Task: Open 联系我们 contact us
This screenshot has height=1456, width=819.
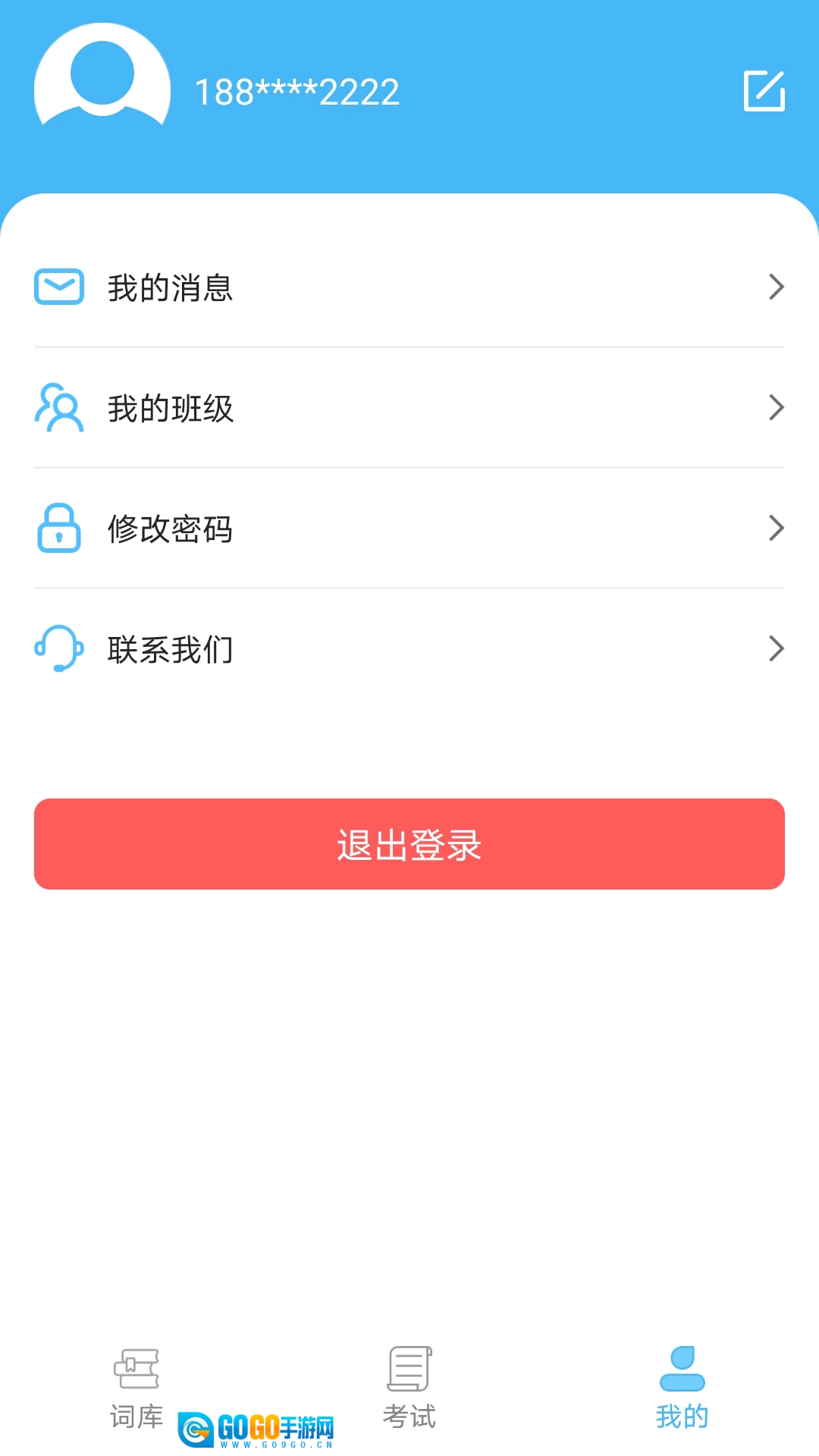Action: click(x=409, y=649)
